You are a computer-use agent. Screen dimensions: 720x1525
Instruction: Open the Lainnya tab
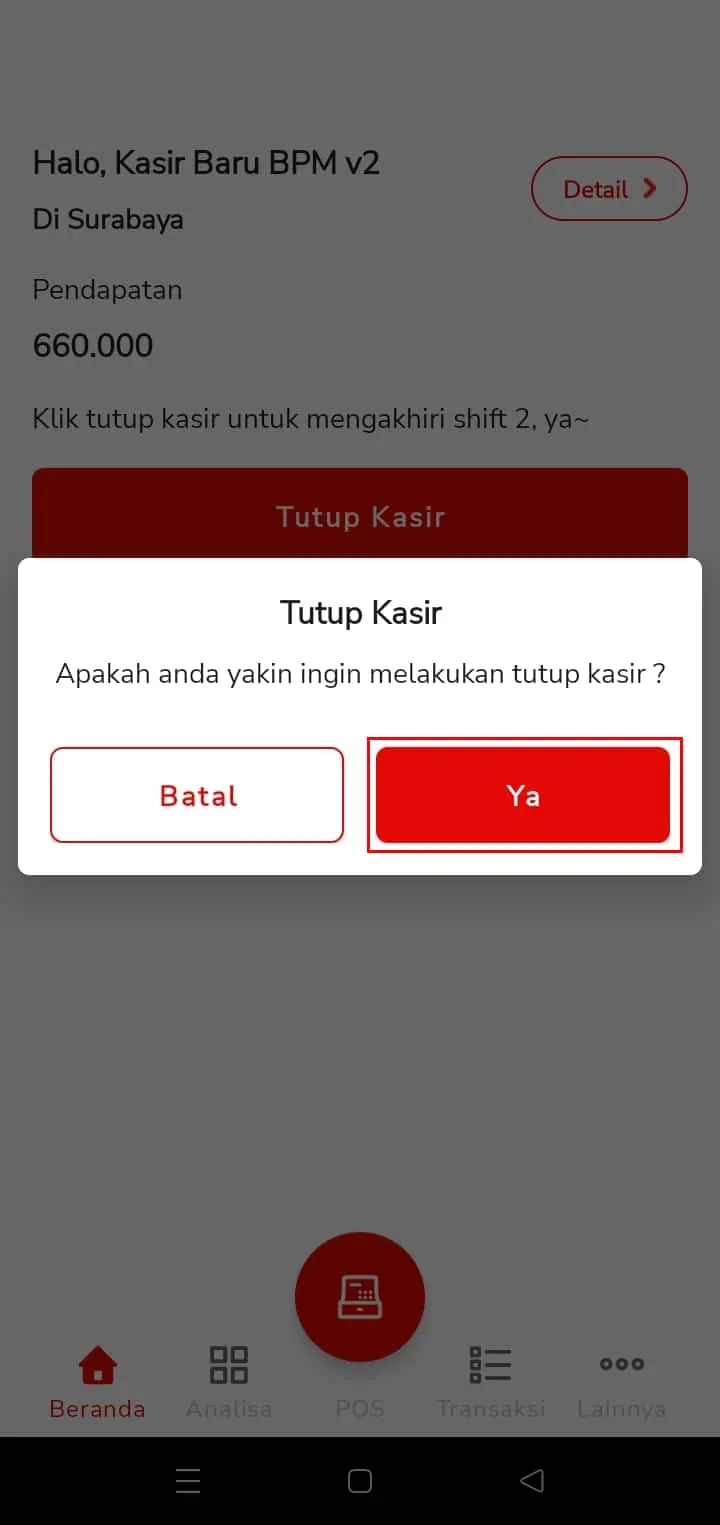tap(622, 1383)
